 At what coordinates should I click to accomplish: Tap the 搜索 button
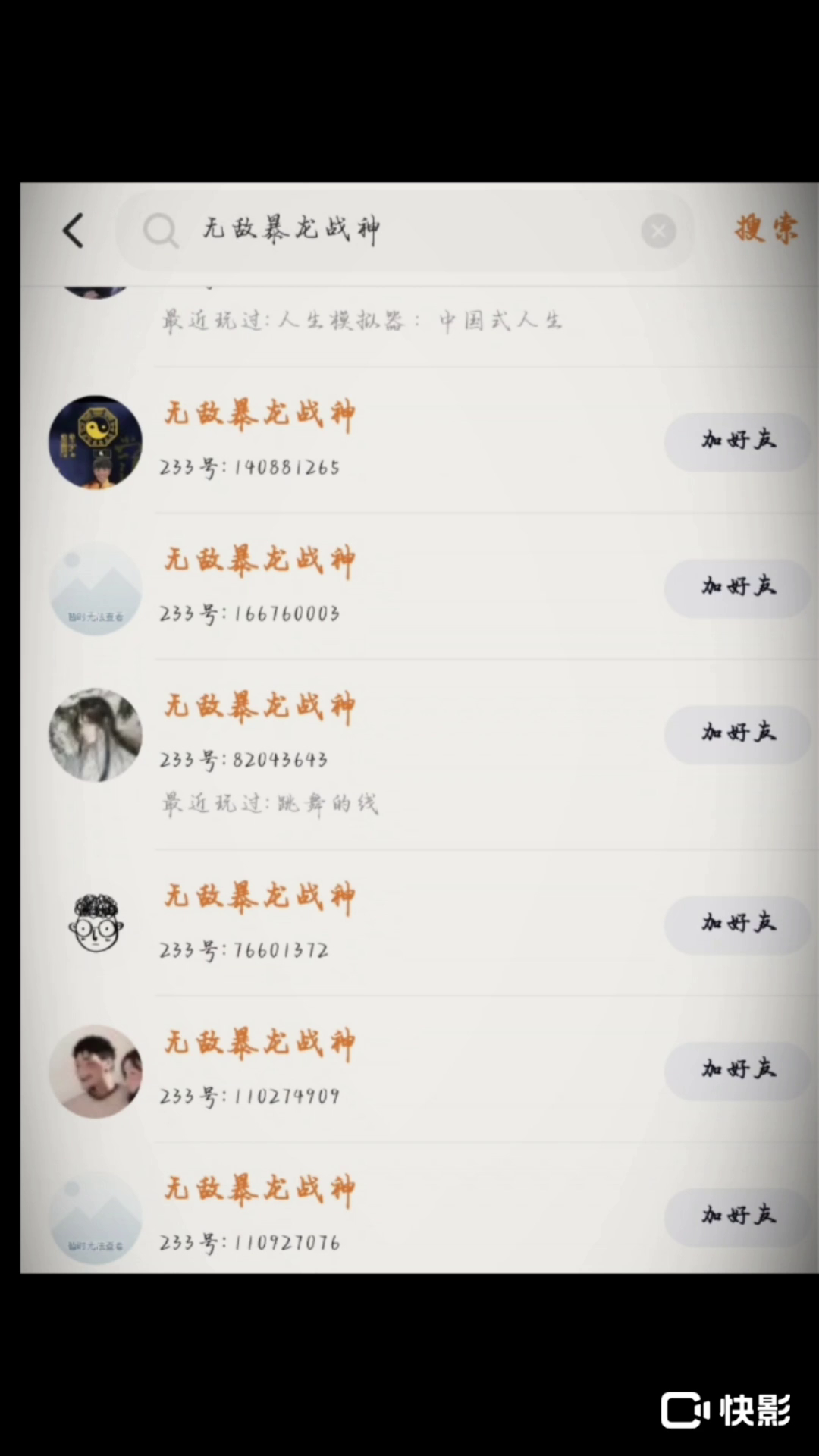click(x=765, y=228)
